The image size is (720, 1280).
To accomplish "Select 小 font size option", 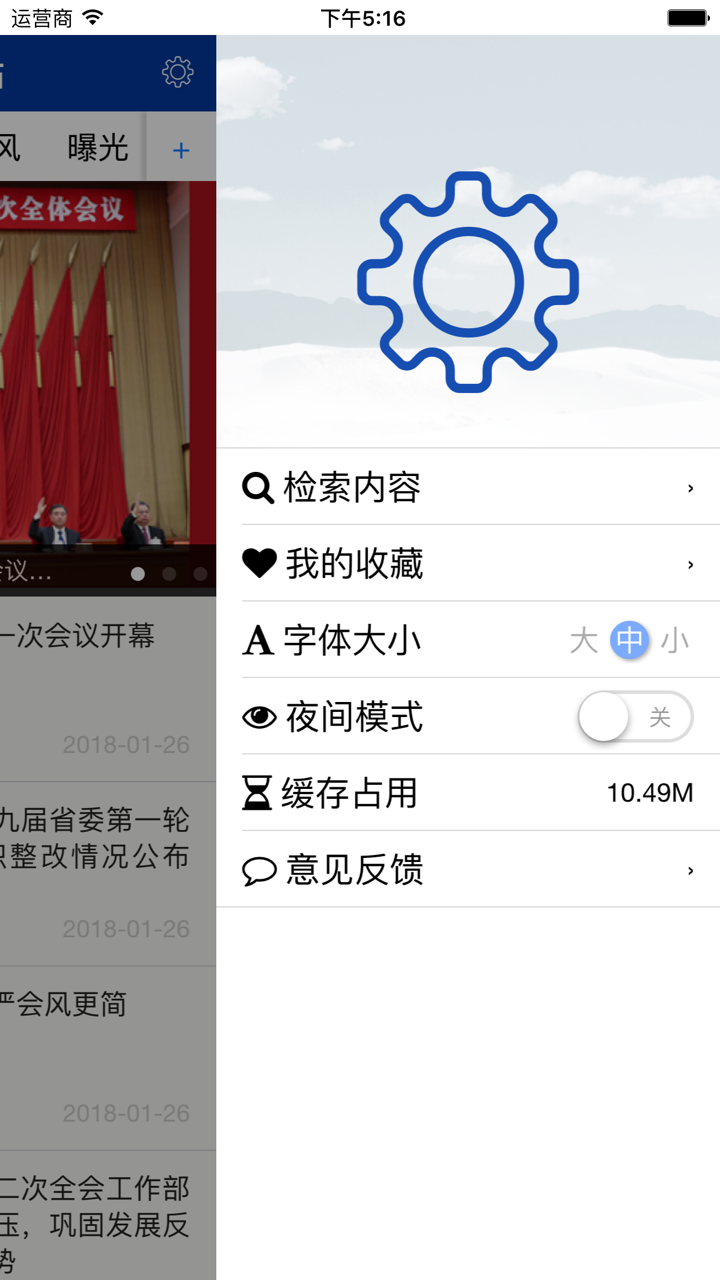I will [676, 640].
